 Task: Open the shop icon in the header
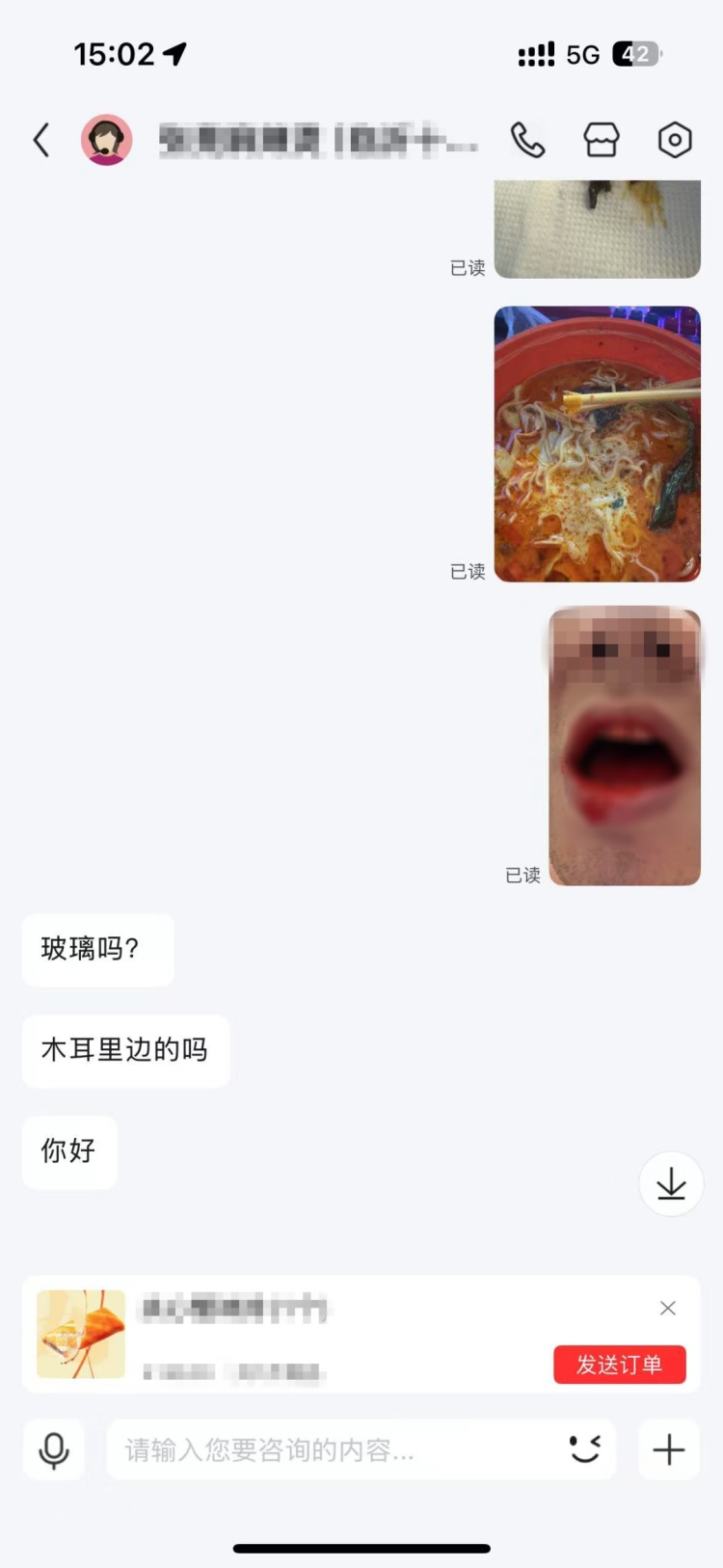click(600, 139)
